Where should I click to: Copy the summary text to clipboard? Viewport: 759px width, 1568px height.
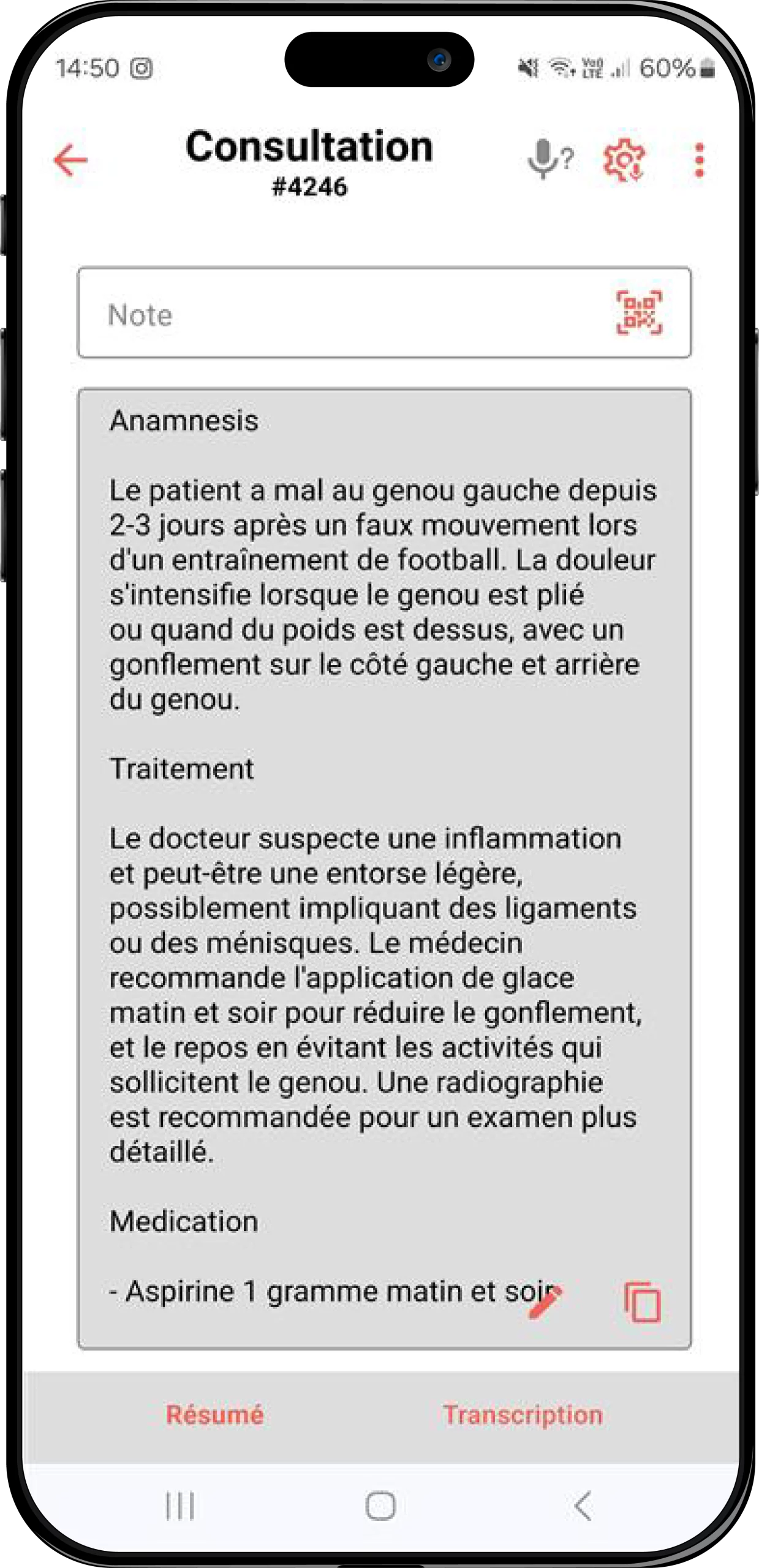click(643, 1302)
